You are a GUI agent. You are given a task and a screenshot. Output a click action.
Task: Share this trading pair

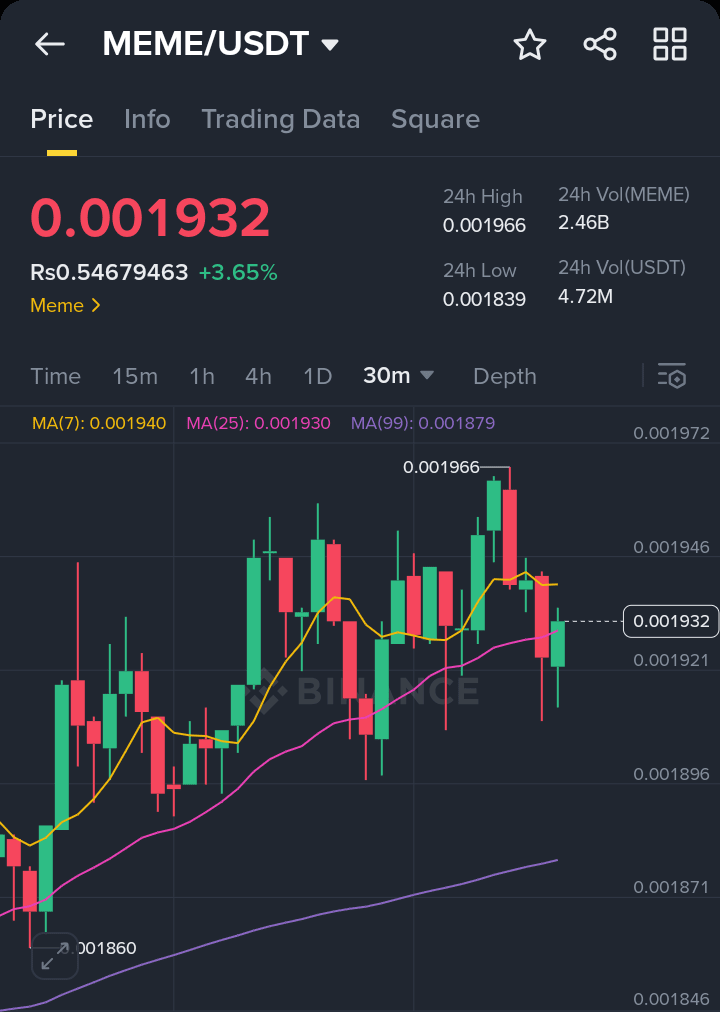(x=600, y=44)
